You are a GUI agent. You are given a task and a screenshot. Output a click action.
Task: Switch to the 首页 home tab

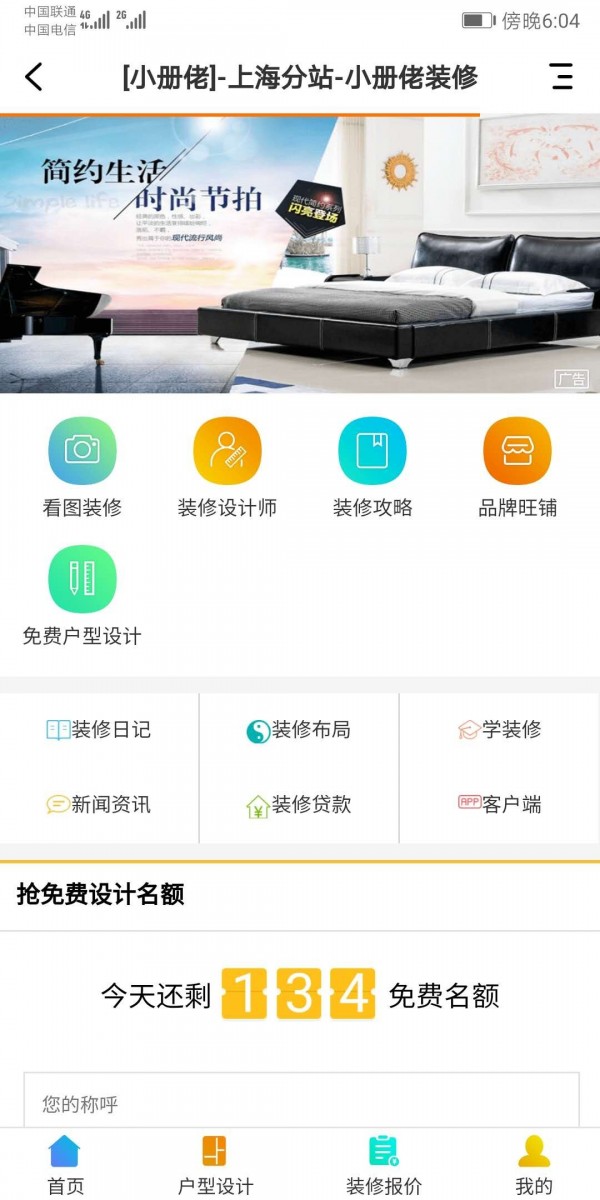pyautogui.click(x=65, y=1165)
